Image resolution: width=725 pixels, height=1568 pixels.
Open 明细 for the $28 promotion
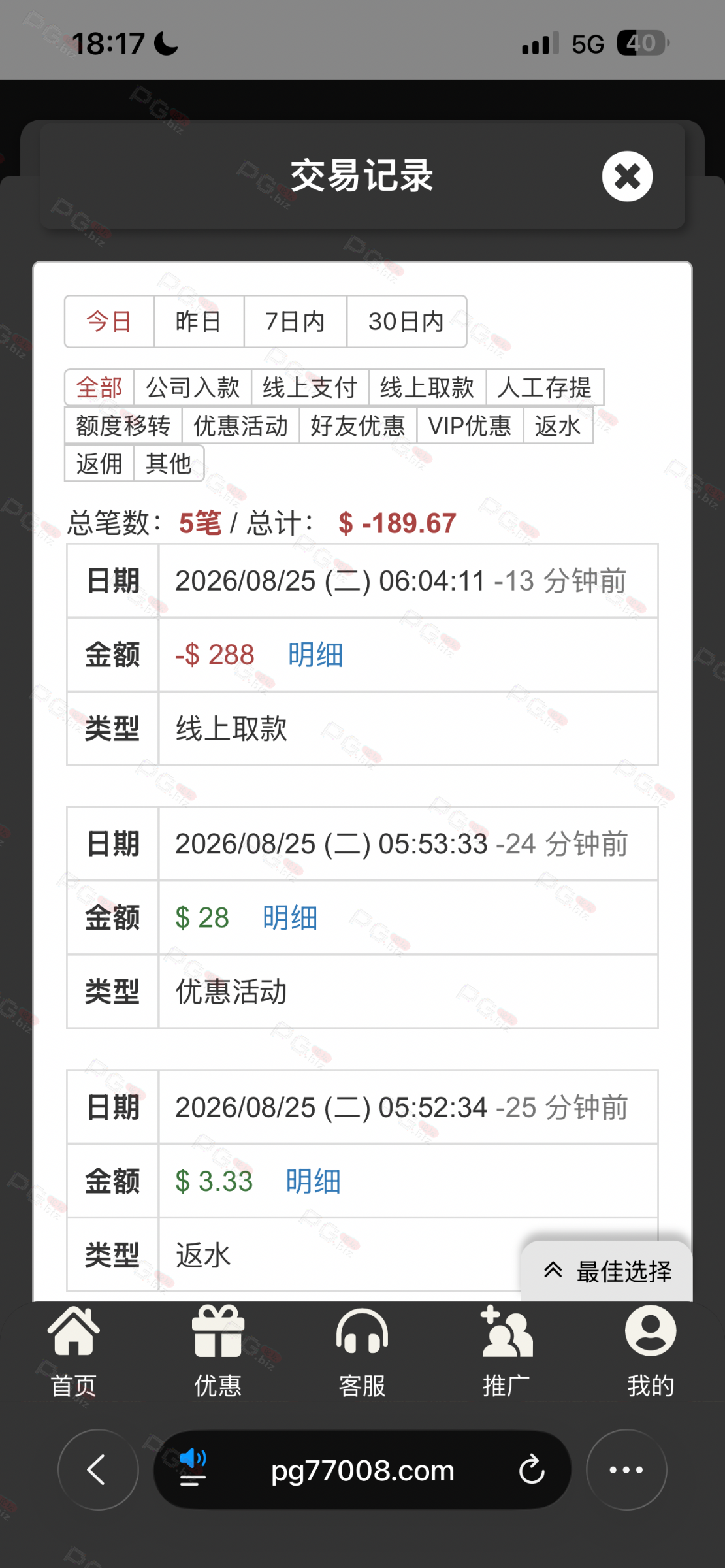tap(290, 918)
